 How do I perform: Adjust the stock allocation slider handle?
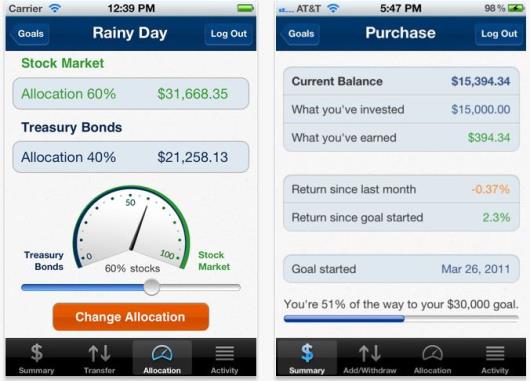(x=152, y=287)
